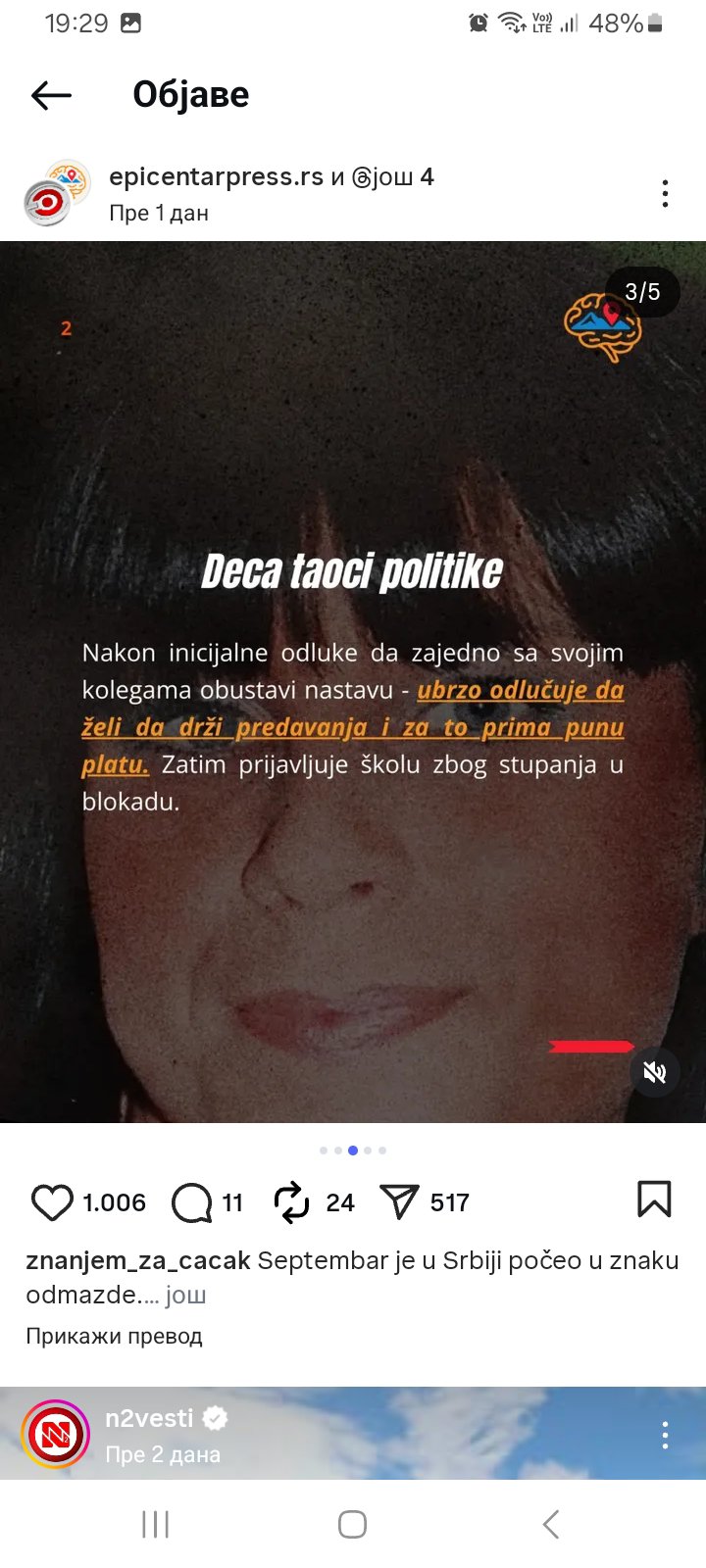Unmute the post audio

click(x=654, y=1072)
